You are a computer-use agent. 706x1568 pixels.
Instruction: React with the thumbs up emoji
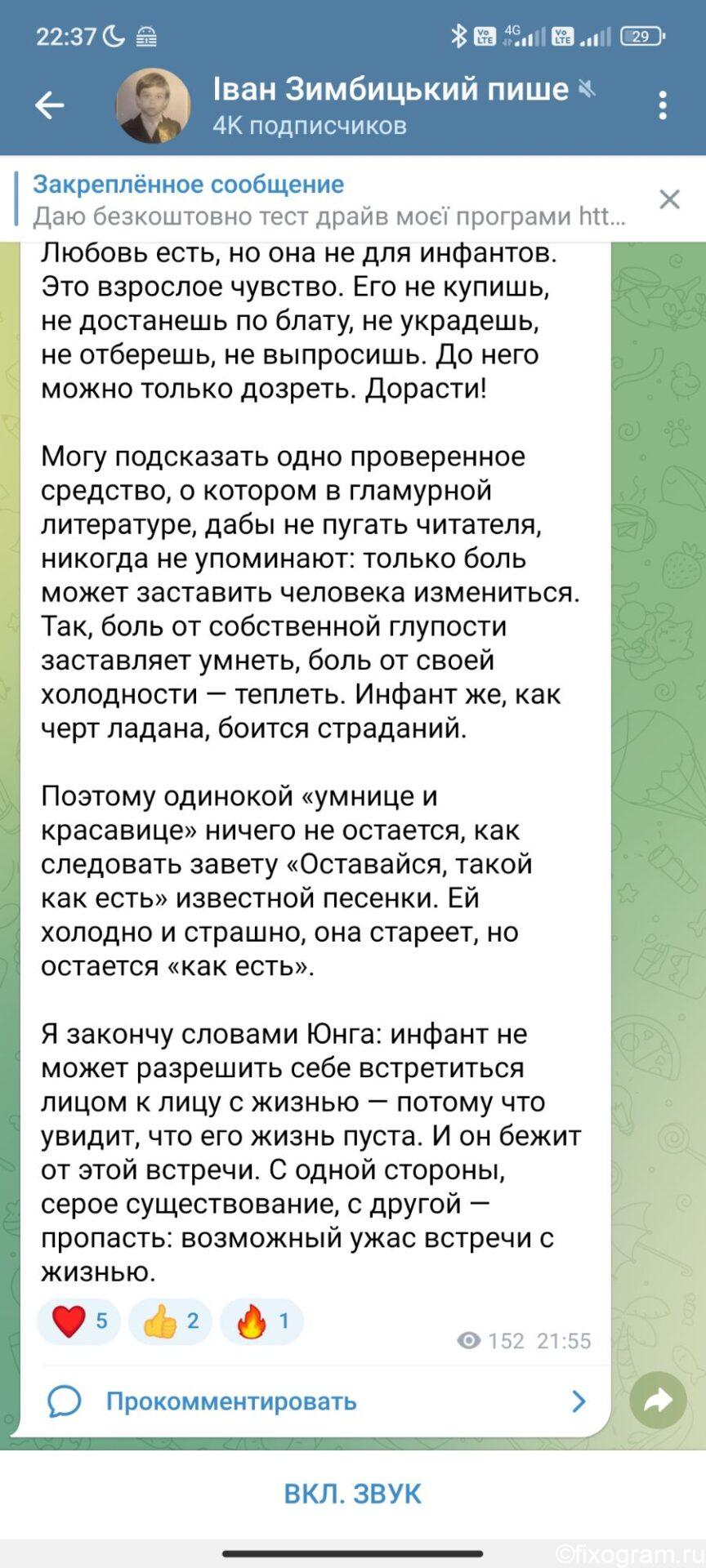pyautogui.click(x=170, y=1321)
